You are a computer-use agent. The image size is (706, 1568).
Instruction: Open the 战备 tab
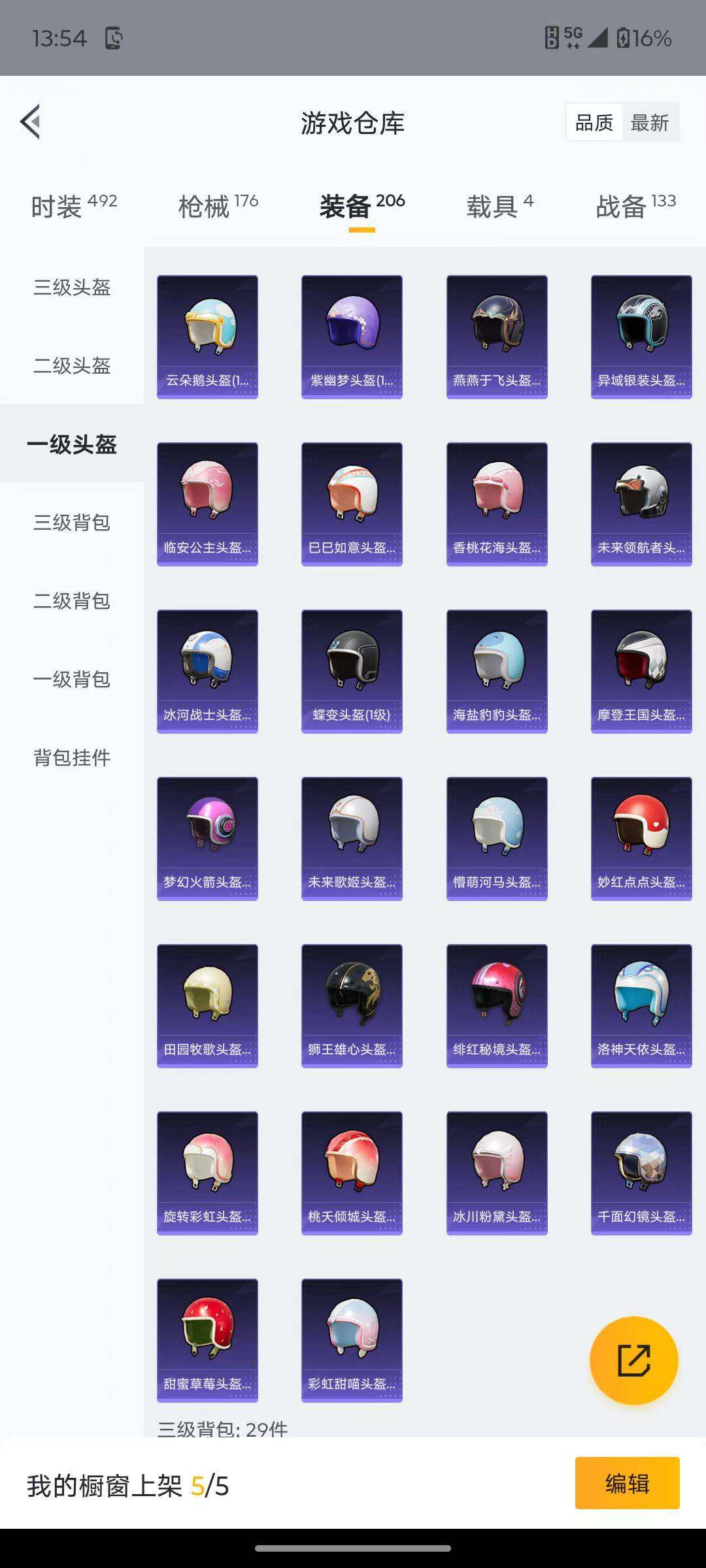[635, 206]
